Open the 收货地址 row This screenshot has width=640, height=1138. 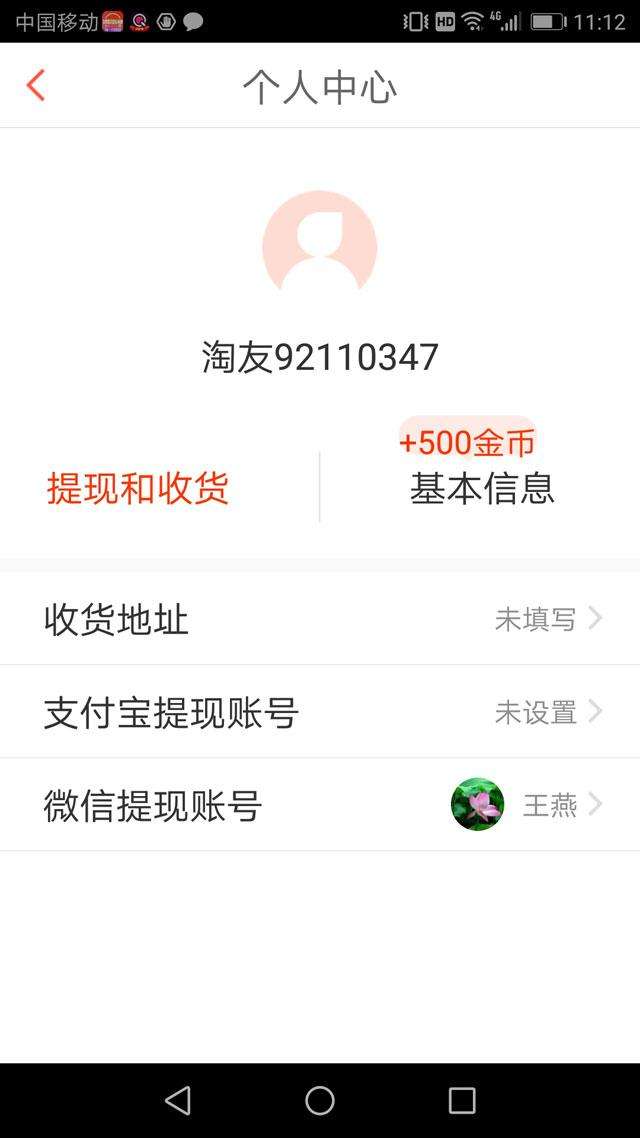click(320, 619)
